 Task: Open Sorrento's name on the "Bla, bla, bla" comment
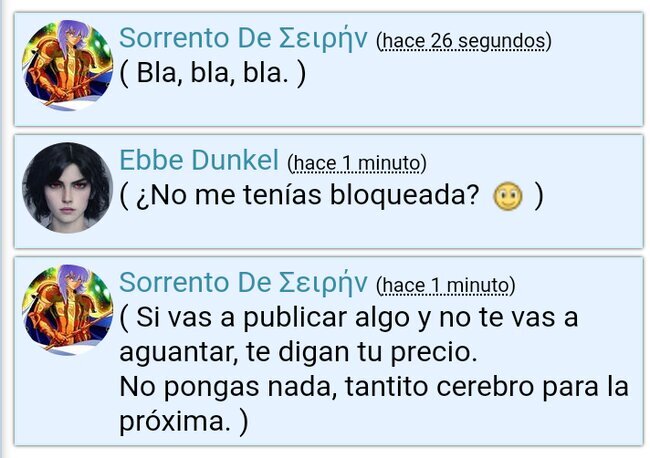pos(244,39)
